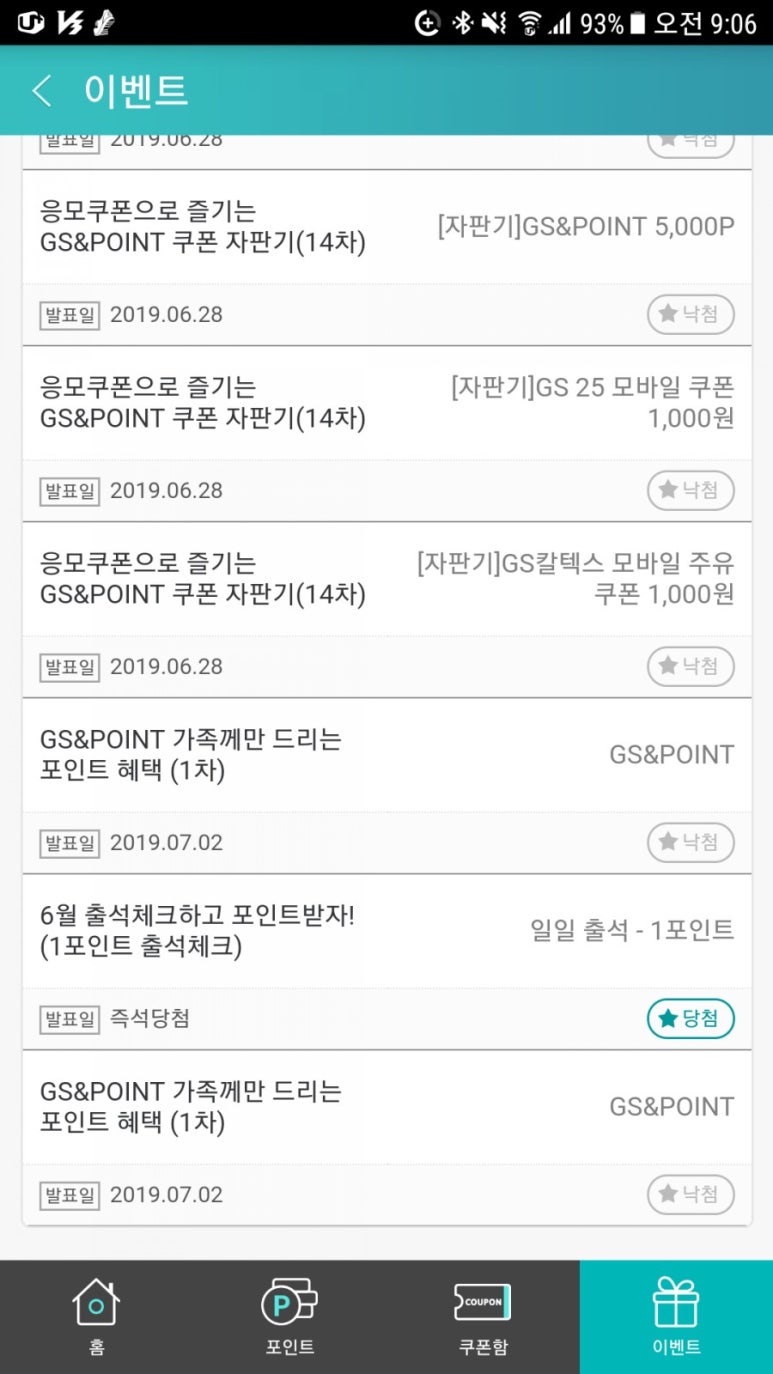Open the 6월 출석체크 event entry
Viewport: 773px width, 1374px height.
(386, 931)
